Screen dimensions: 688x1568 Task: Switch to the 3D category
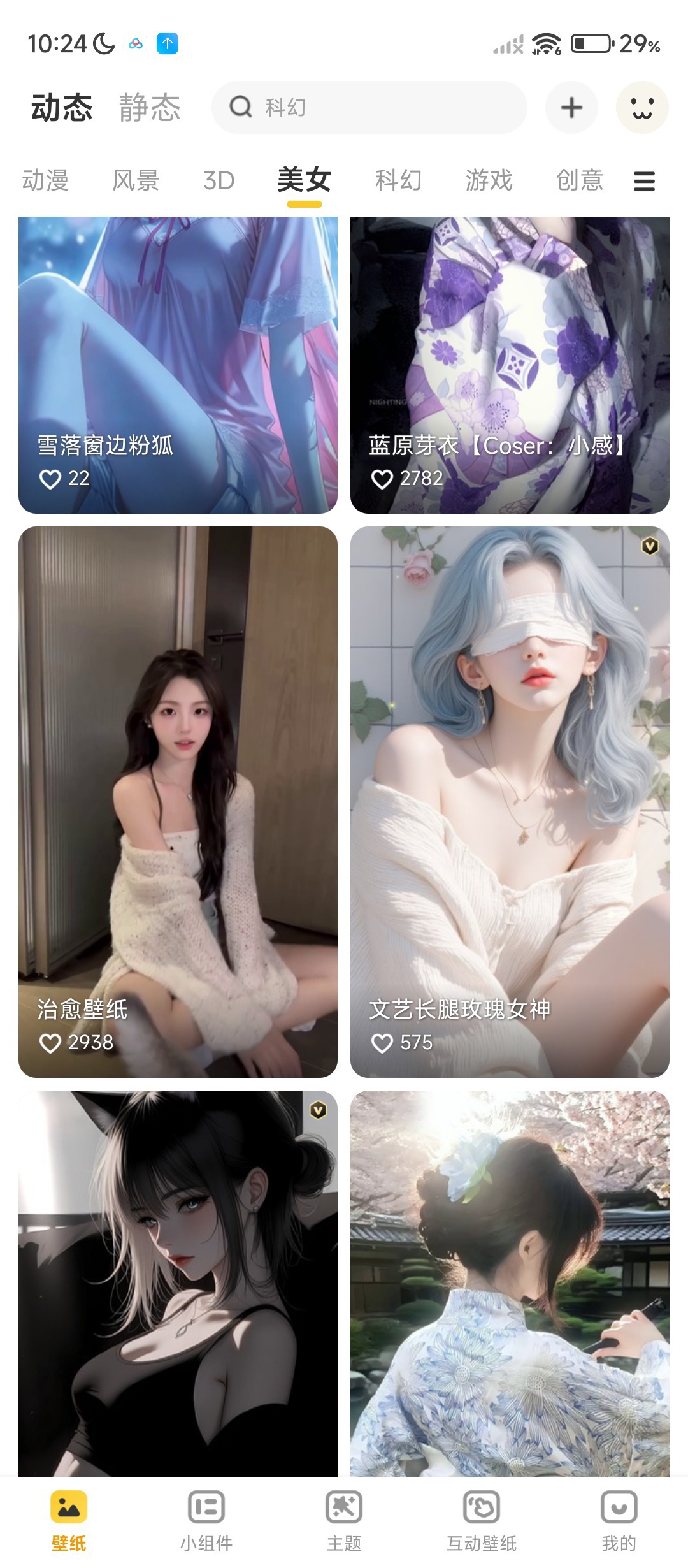click(219, 181)
